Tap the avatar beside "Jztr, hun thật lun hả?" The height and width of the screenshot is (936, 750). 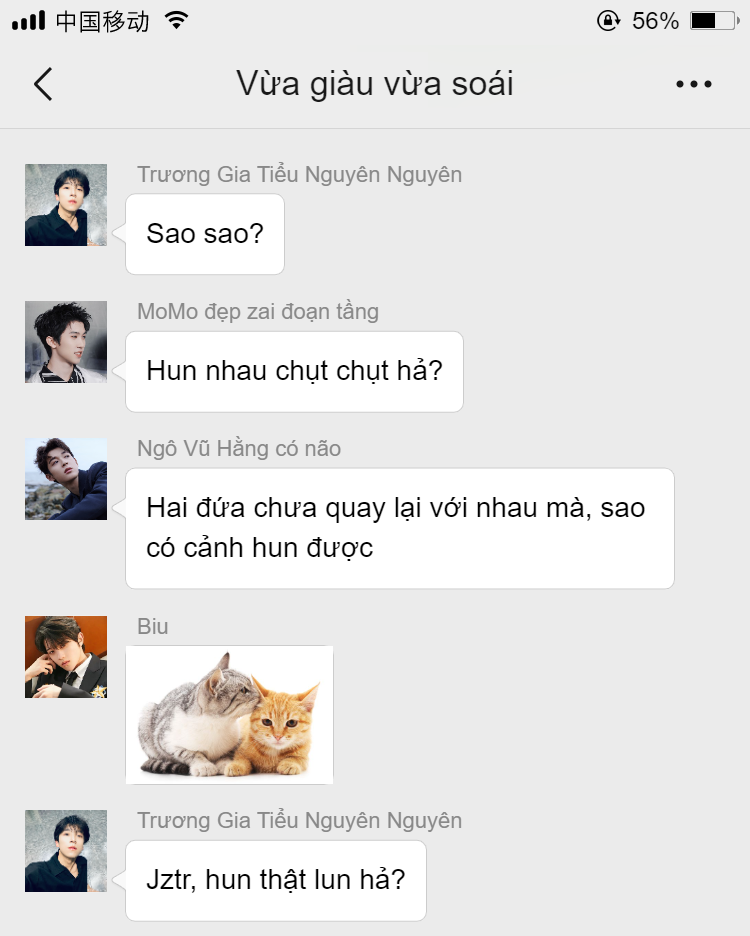point(66,851)
